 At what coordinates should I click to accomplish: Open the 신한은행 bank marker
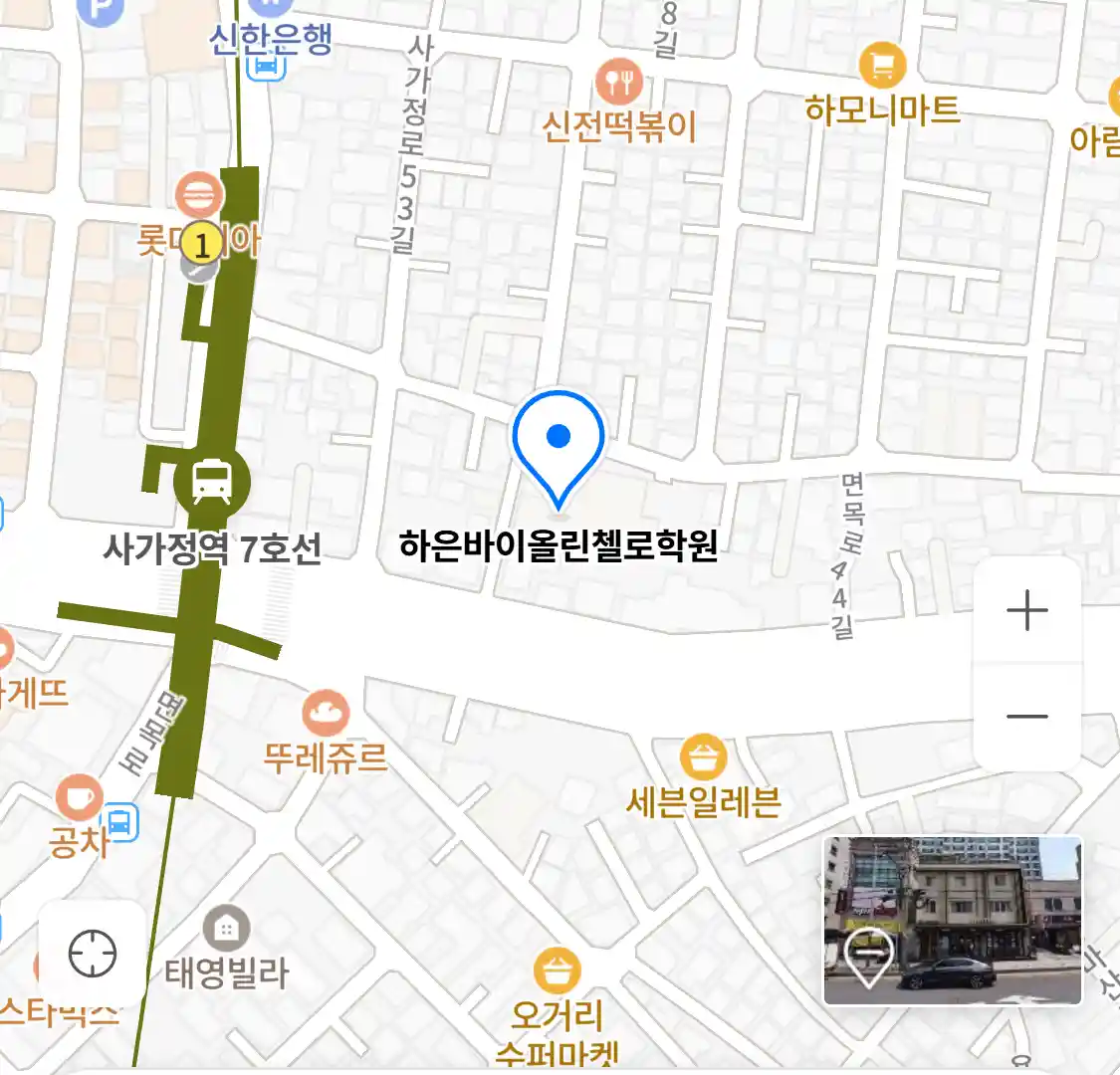point(270,38)
